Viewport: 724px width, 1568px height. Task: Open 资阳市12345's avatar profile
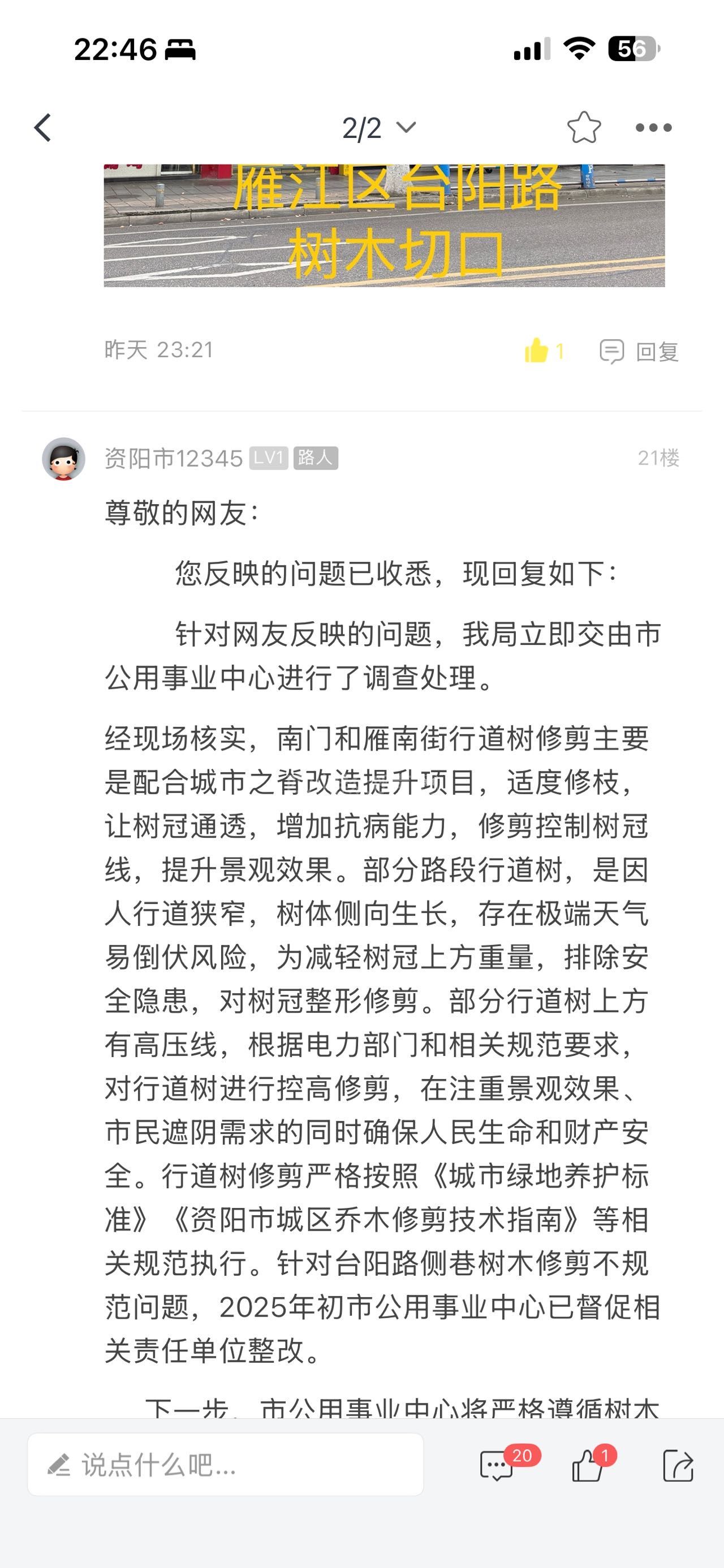tap(63, 458)
